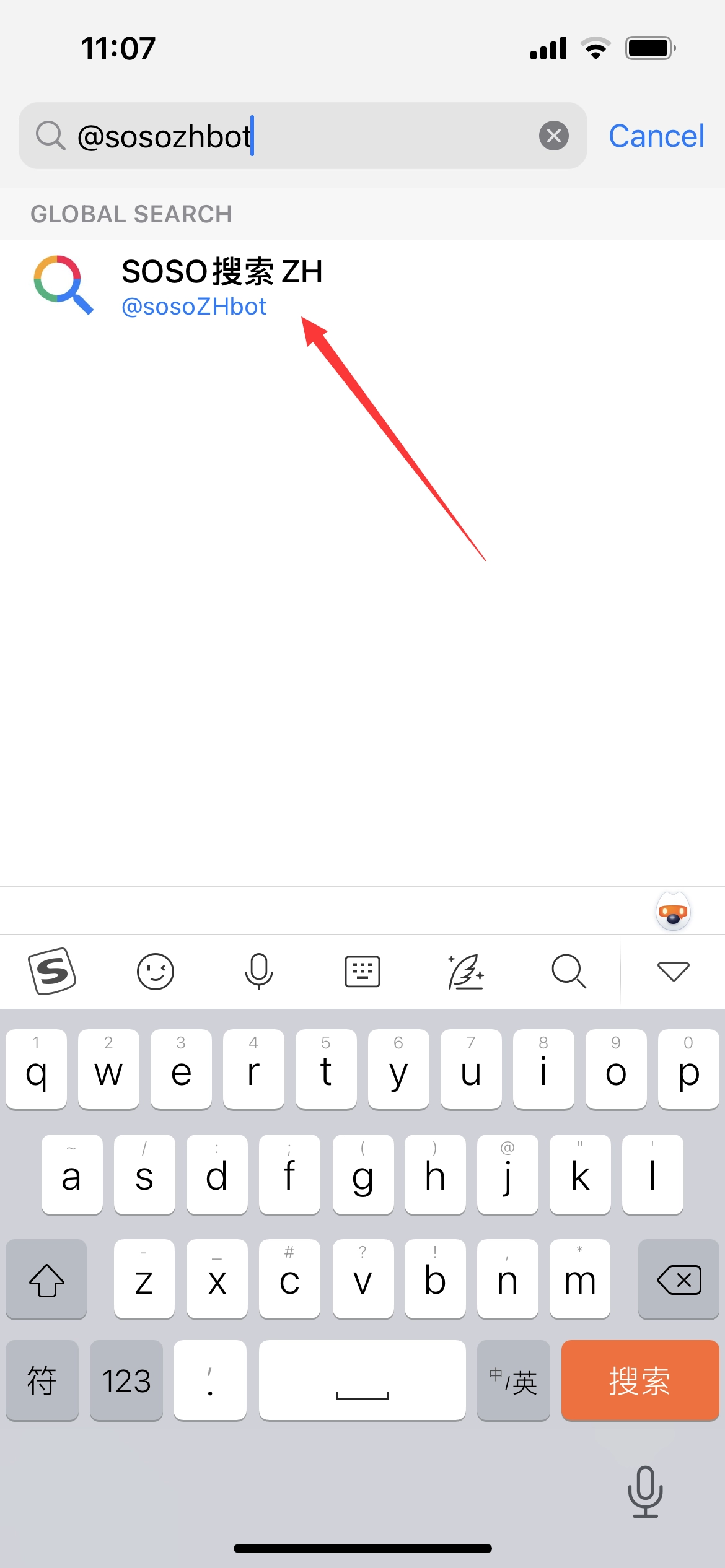Clear the search text field
The image size is (725, 1568).
[x=553, y=136]
